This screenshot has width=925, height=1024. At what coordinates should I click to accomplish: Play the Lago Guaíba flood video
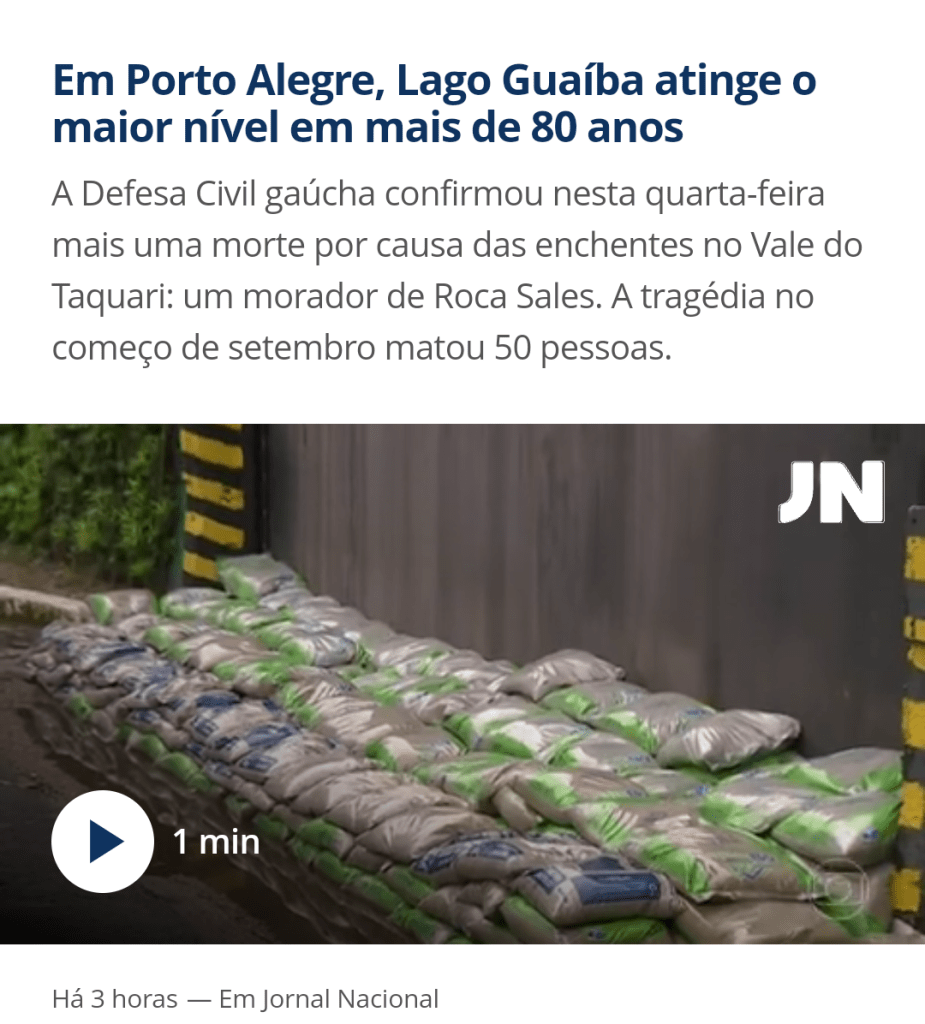(x=102, y=841)
